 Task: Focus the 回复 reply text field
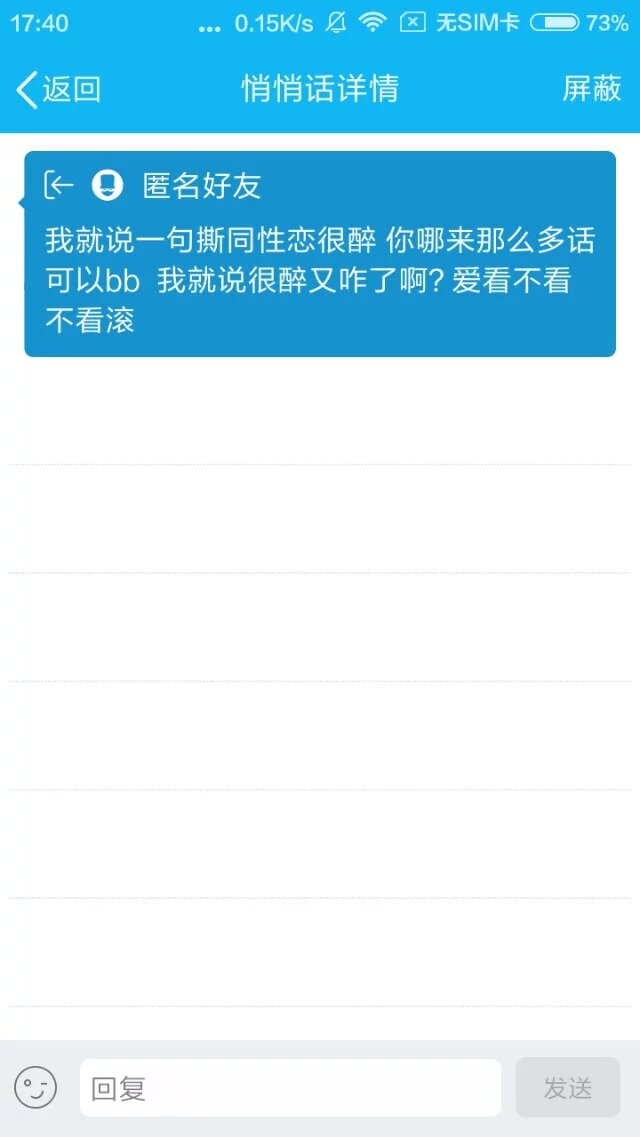(x=290, y=1088)
